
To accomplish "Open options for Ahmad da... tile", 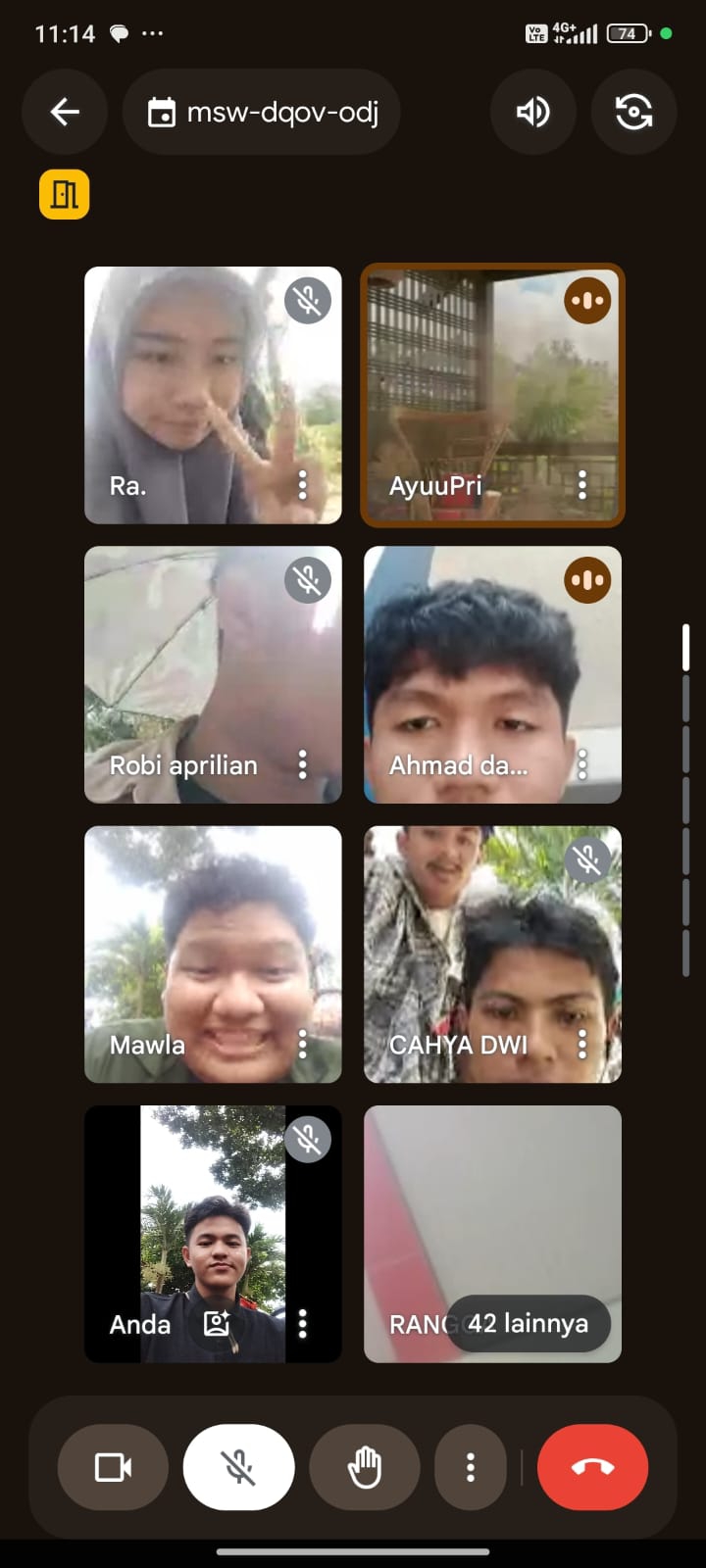I will pyautogui.click(x=582, y=764).
